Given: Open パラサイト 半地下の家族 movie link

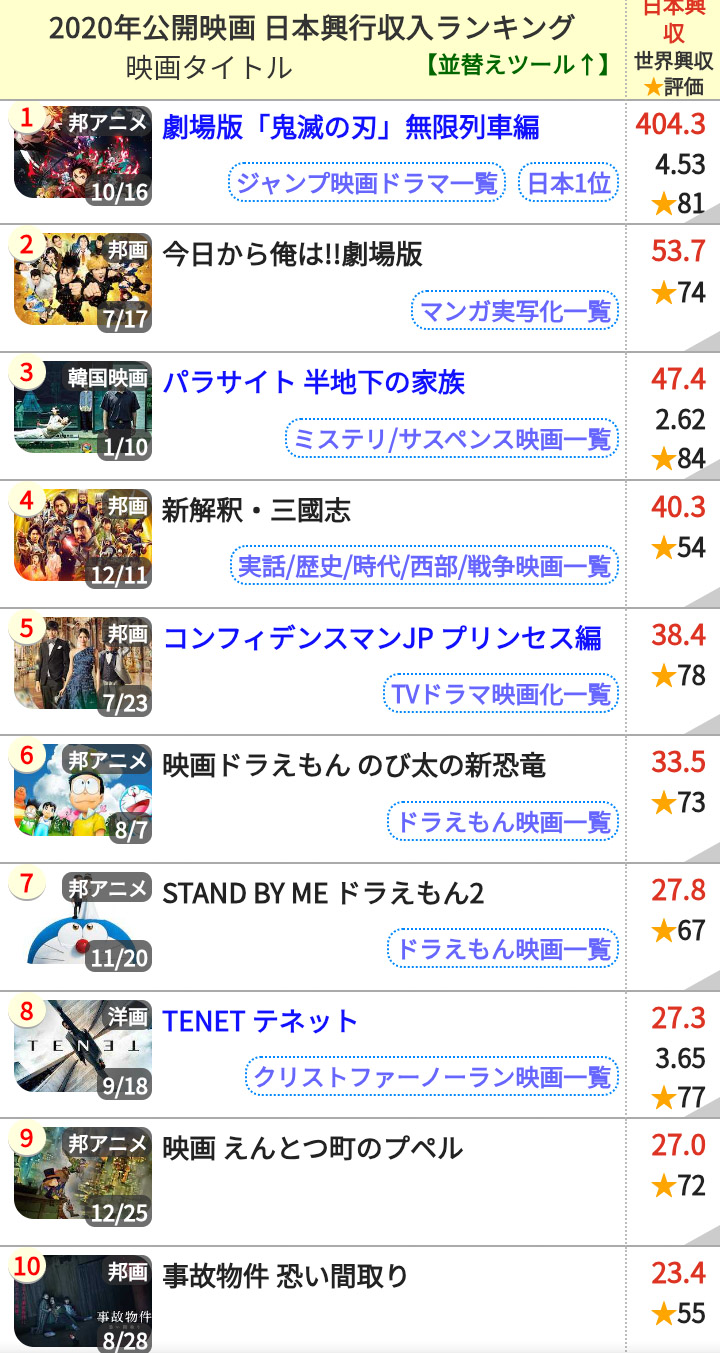Looking at the screenshot, I should point(313,383).
